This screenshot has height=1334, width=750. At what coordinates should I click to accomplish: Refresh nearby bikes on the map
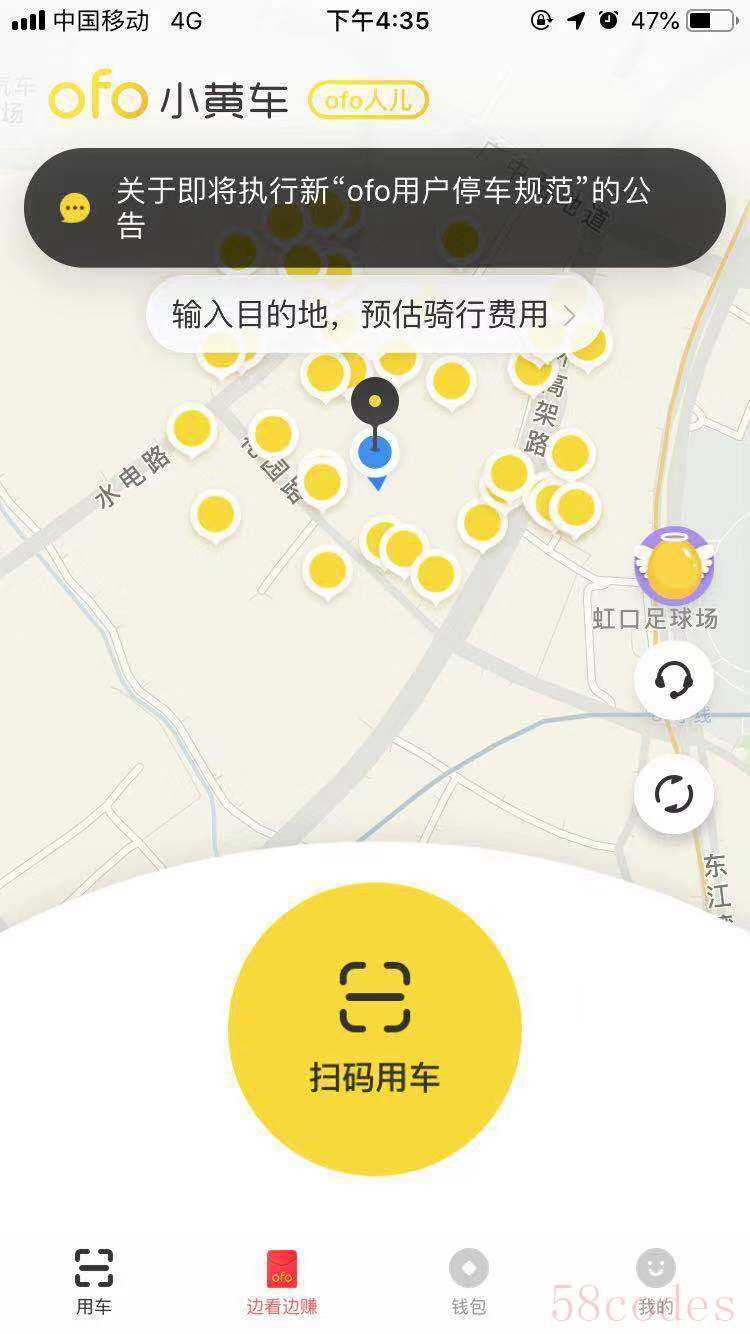673,794
